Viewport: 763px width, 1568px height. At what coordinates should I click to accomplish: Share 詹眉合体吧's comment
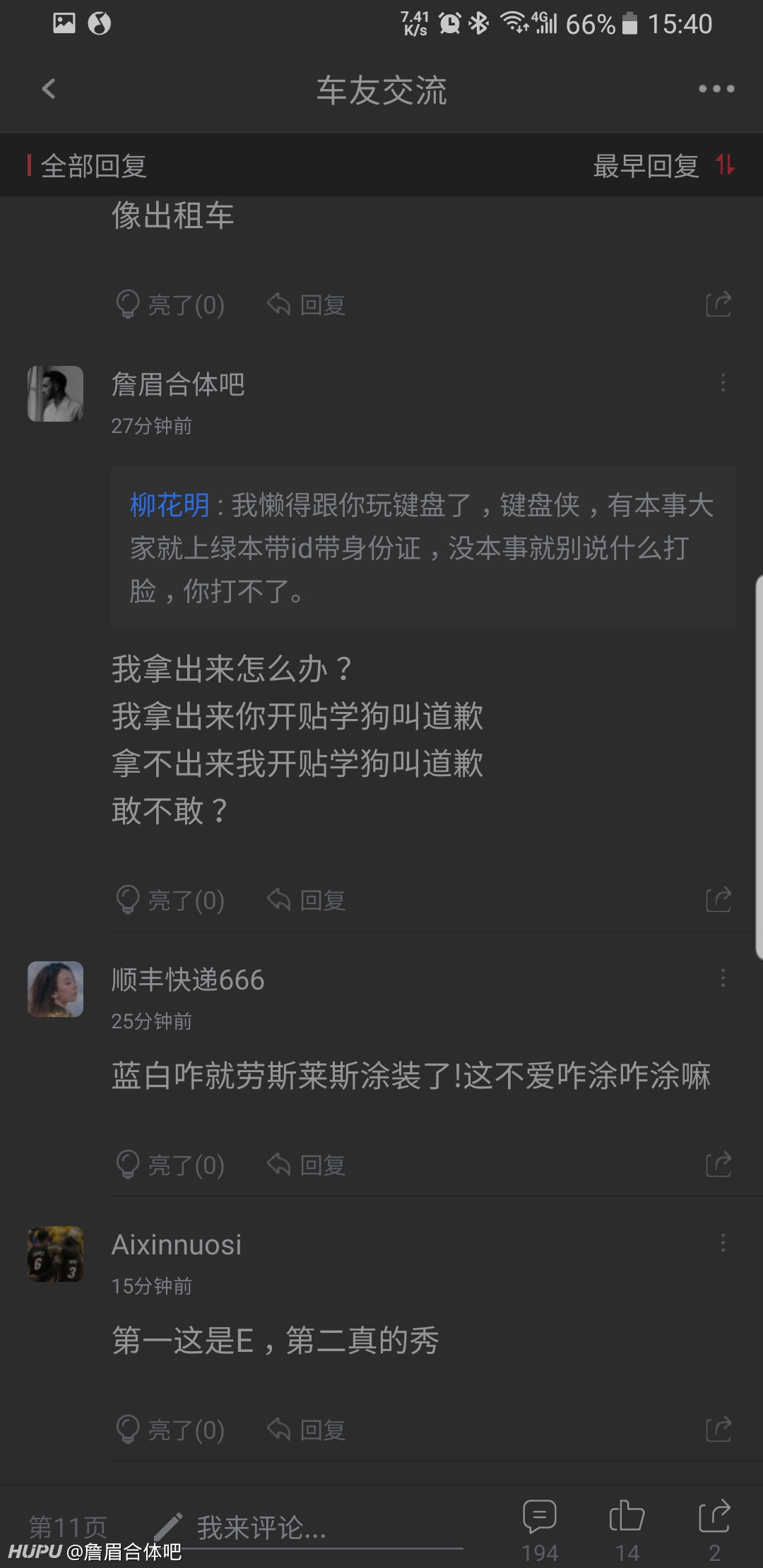[x=718, y=900]
